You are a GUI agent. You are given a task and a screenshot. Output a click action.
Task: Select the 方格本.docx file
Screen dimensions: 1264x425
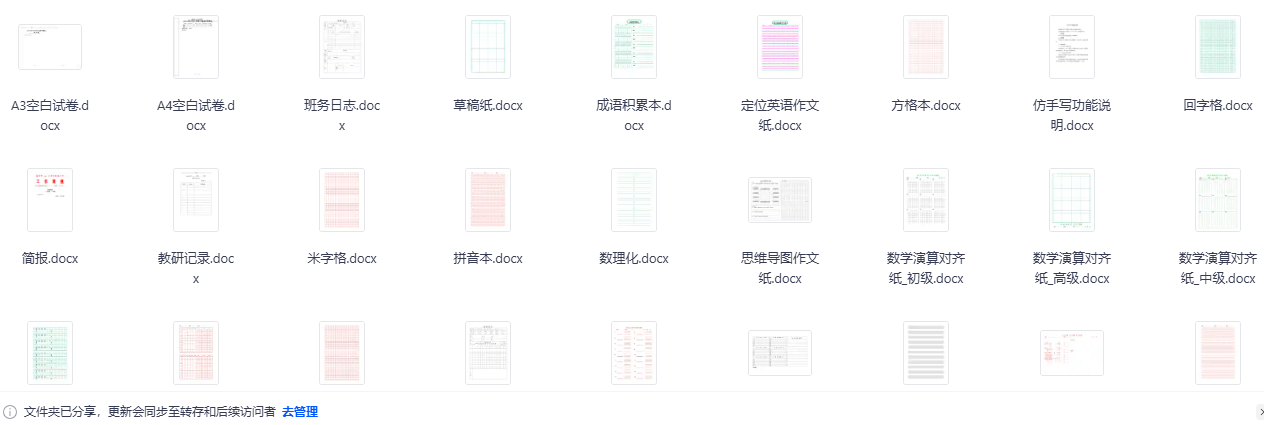coord(926,47)
